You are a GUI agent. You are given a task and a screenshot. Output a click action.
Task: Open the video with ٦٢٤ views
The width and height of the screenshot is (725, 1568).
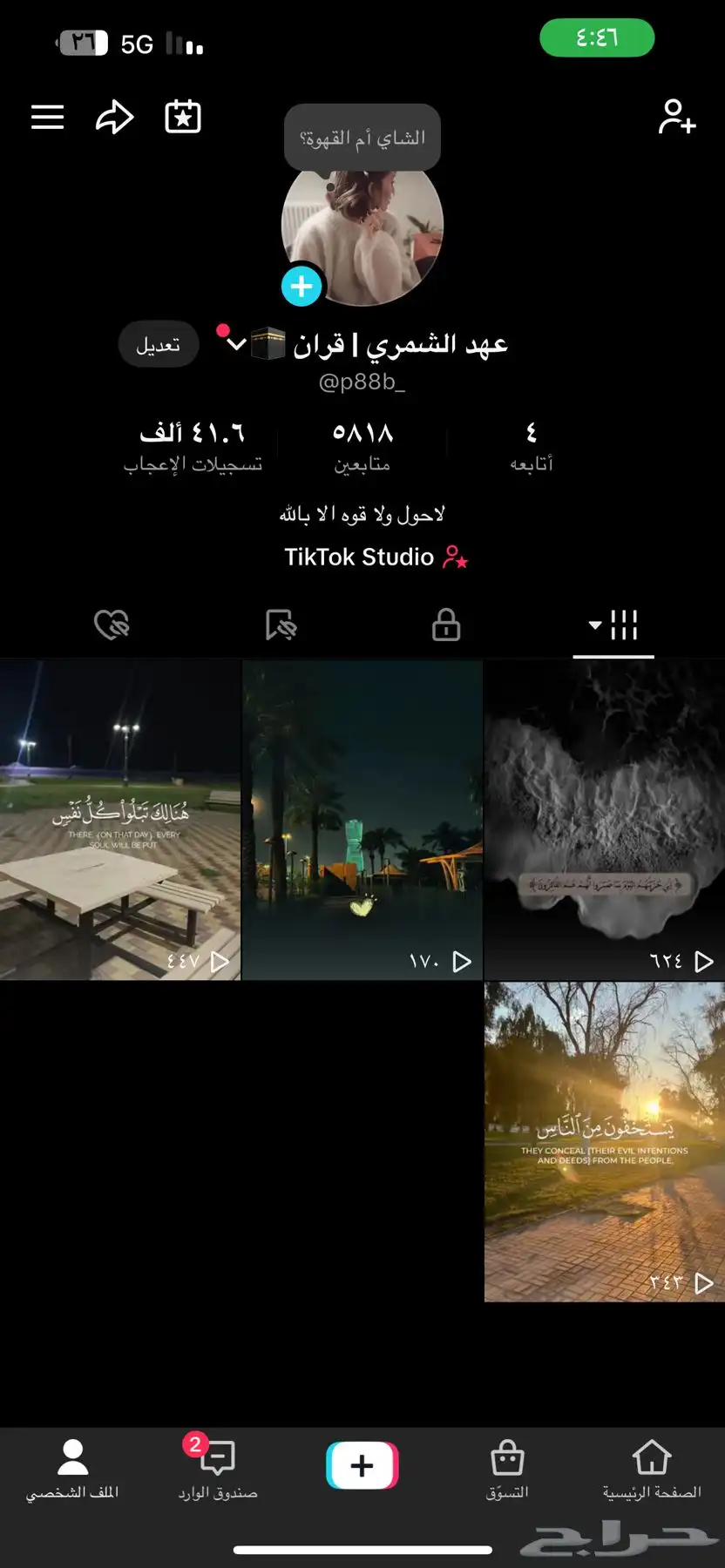tap(604, 819)
